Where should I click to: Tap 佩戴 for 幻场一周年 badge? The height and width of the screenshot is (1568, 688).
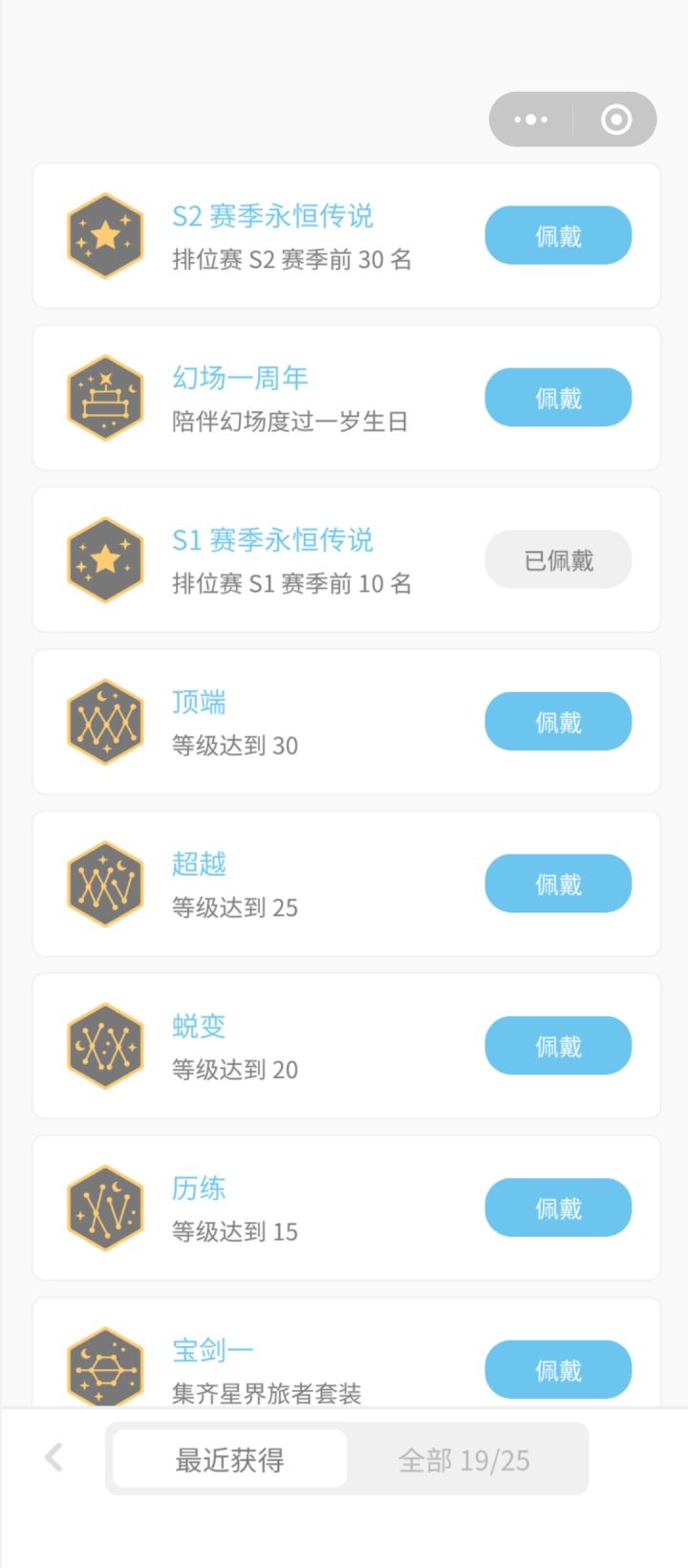click(558, 397)
